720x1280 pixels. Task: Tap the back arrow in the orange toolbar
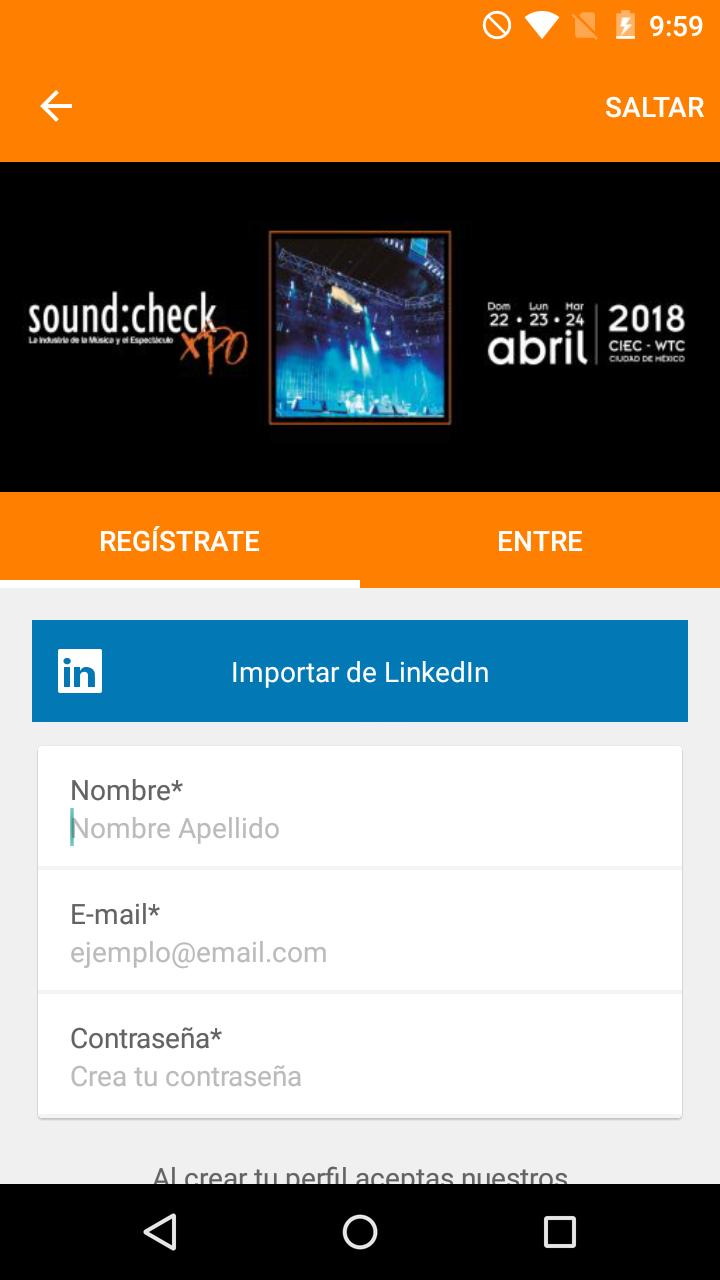[55, 105]
